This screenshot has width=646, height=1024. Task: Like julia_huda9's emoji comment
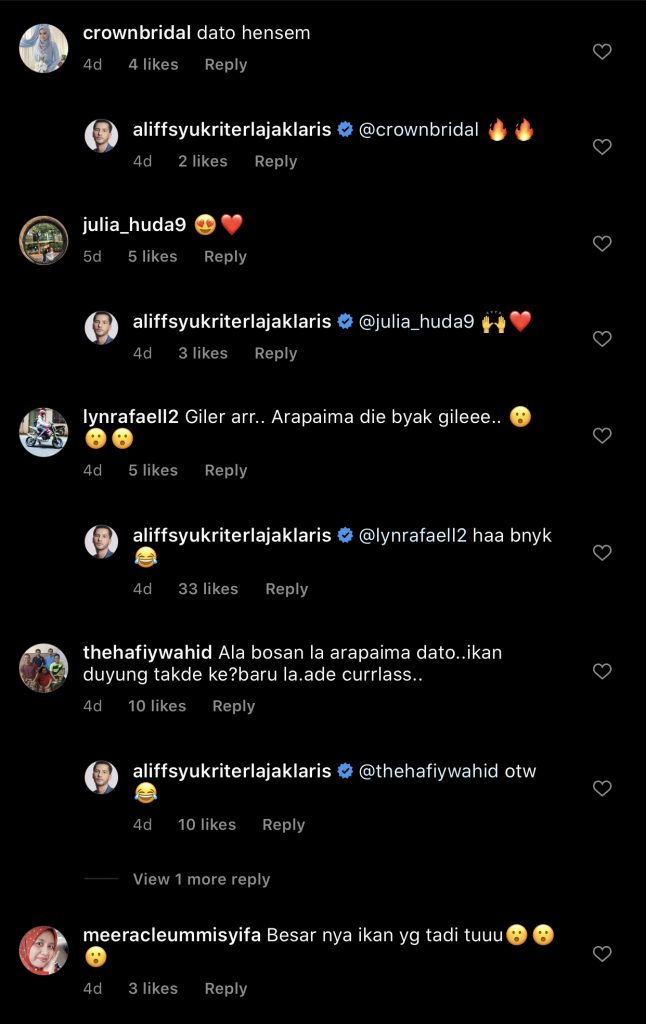pyautogui.click(x=602, y=243)
